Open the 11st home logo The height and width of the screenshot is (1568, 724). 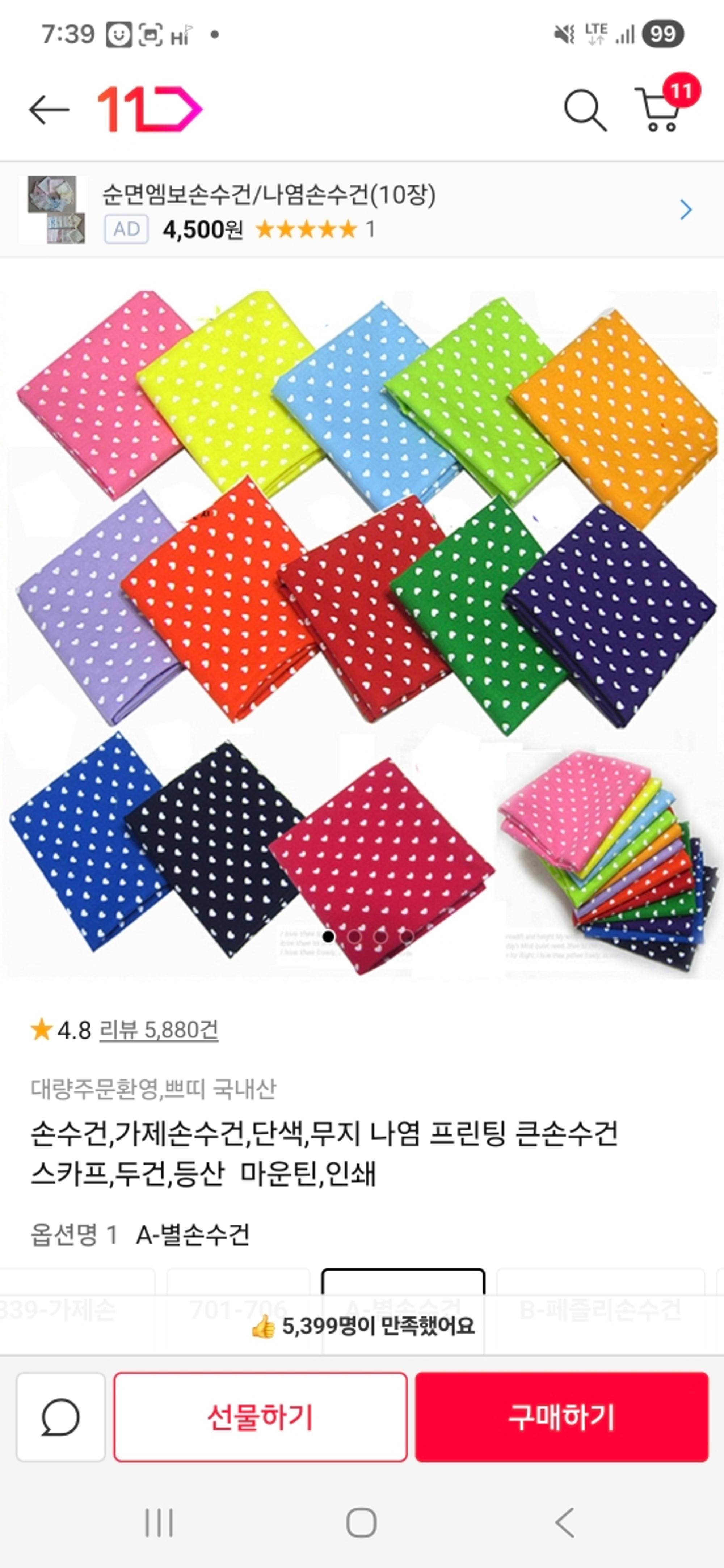[x=149, y=110]
